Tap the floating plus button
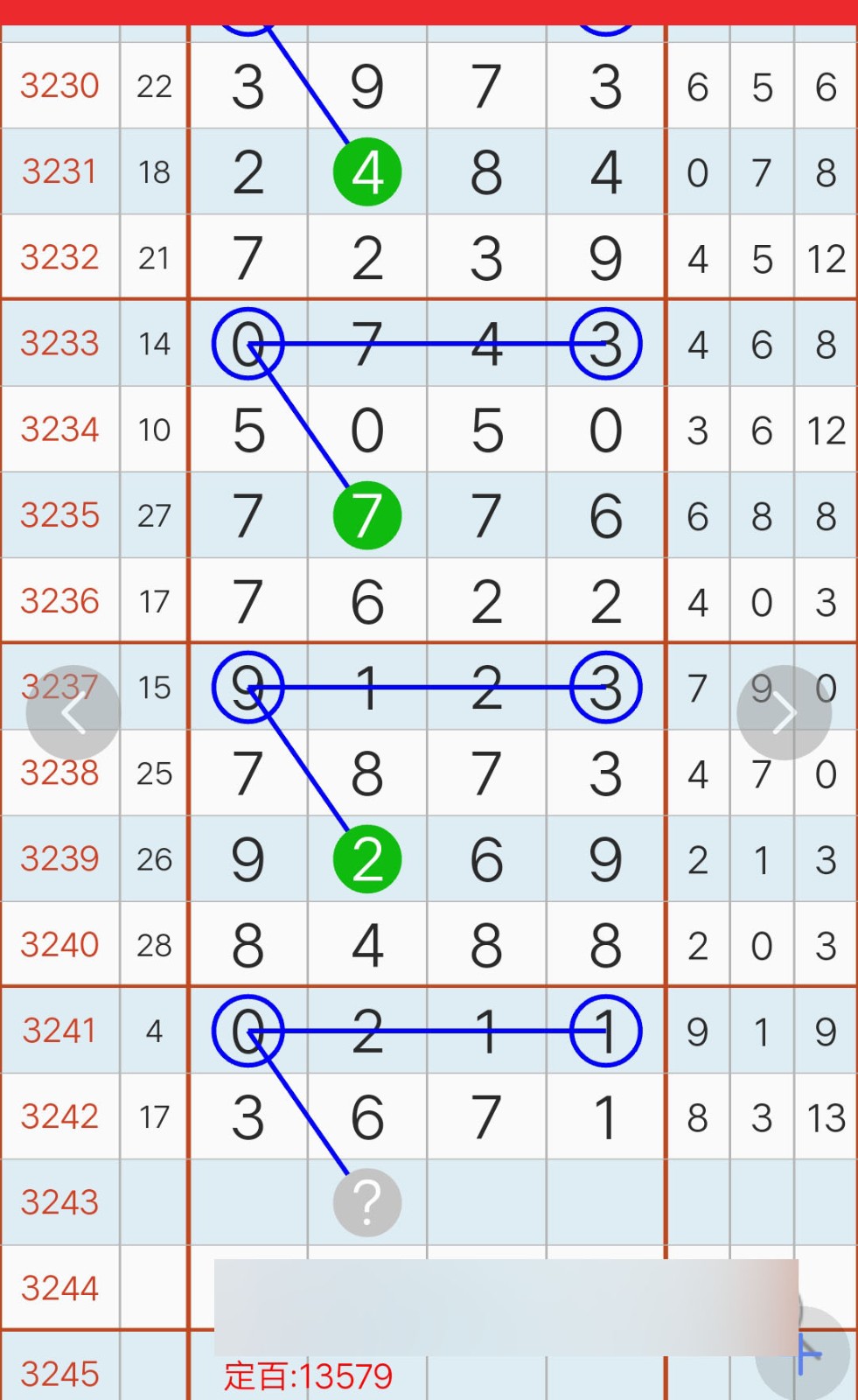Image resolution: width=858 pixels, height=1400 pixels. 804,1354
